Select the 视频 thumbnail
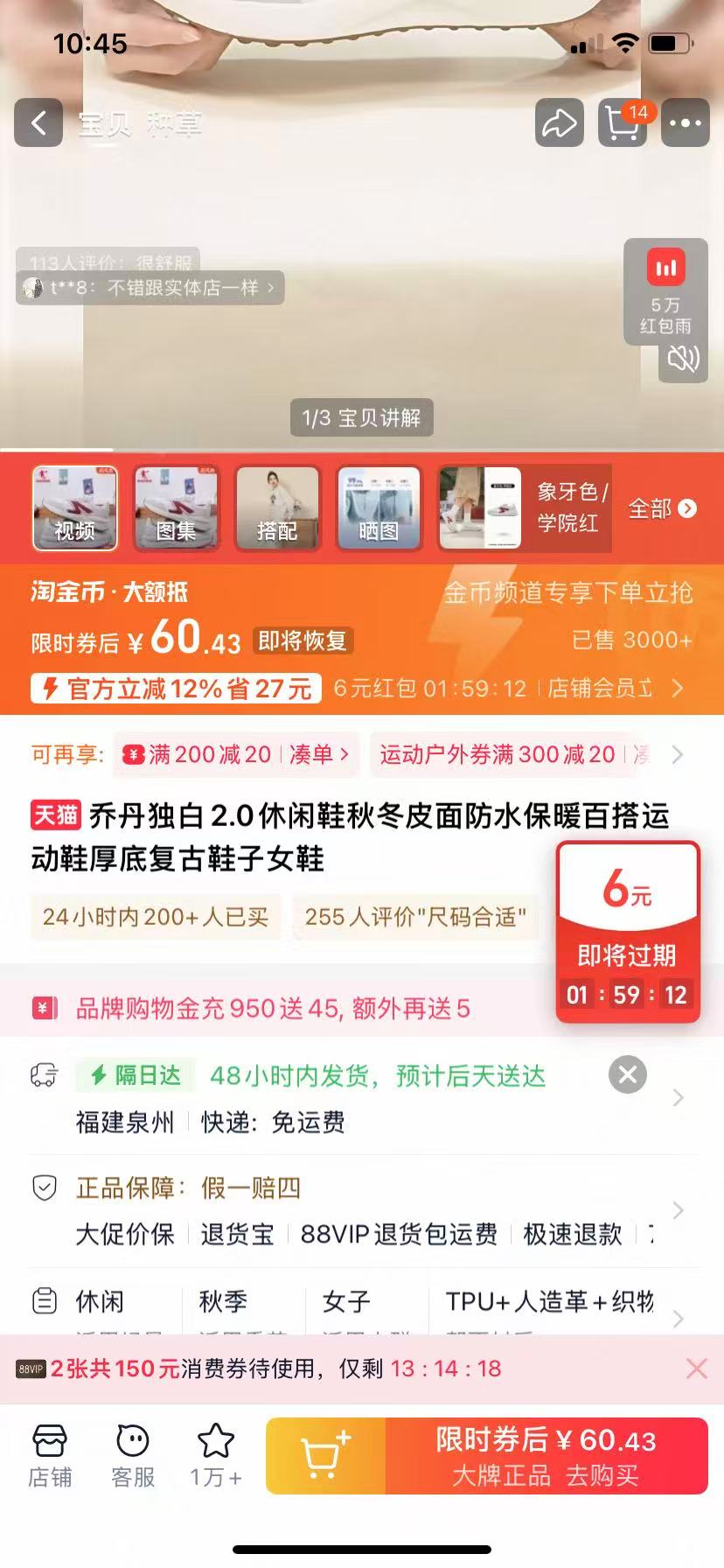The width and height of the screenshot is (724, 1568). (75, 508)
